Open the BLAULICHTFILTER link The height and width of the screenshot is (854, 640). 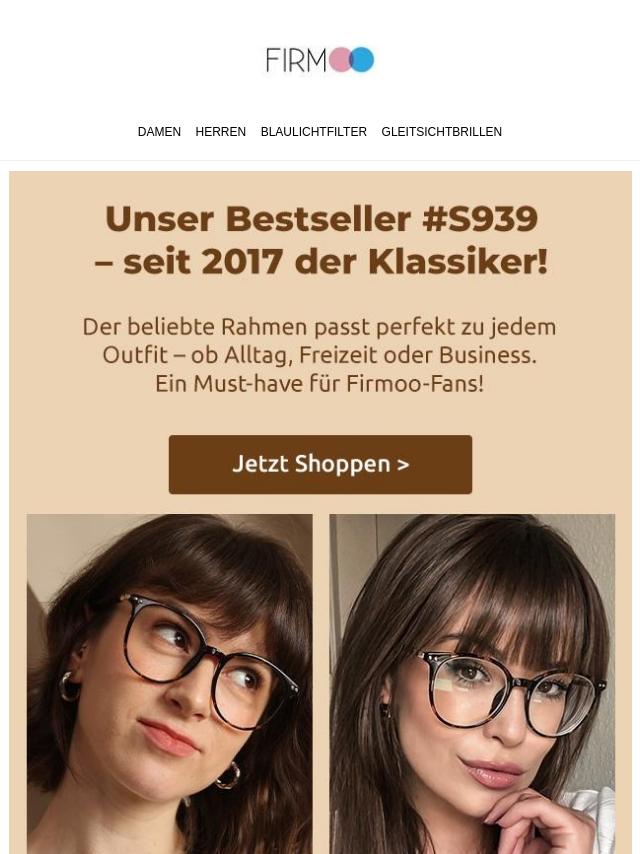[x=313, y=132]
